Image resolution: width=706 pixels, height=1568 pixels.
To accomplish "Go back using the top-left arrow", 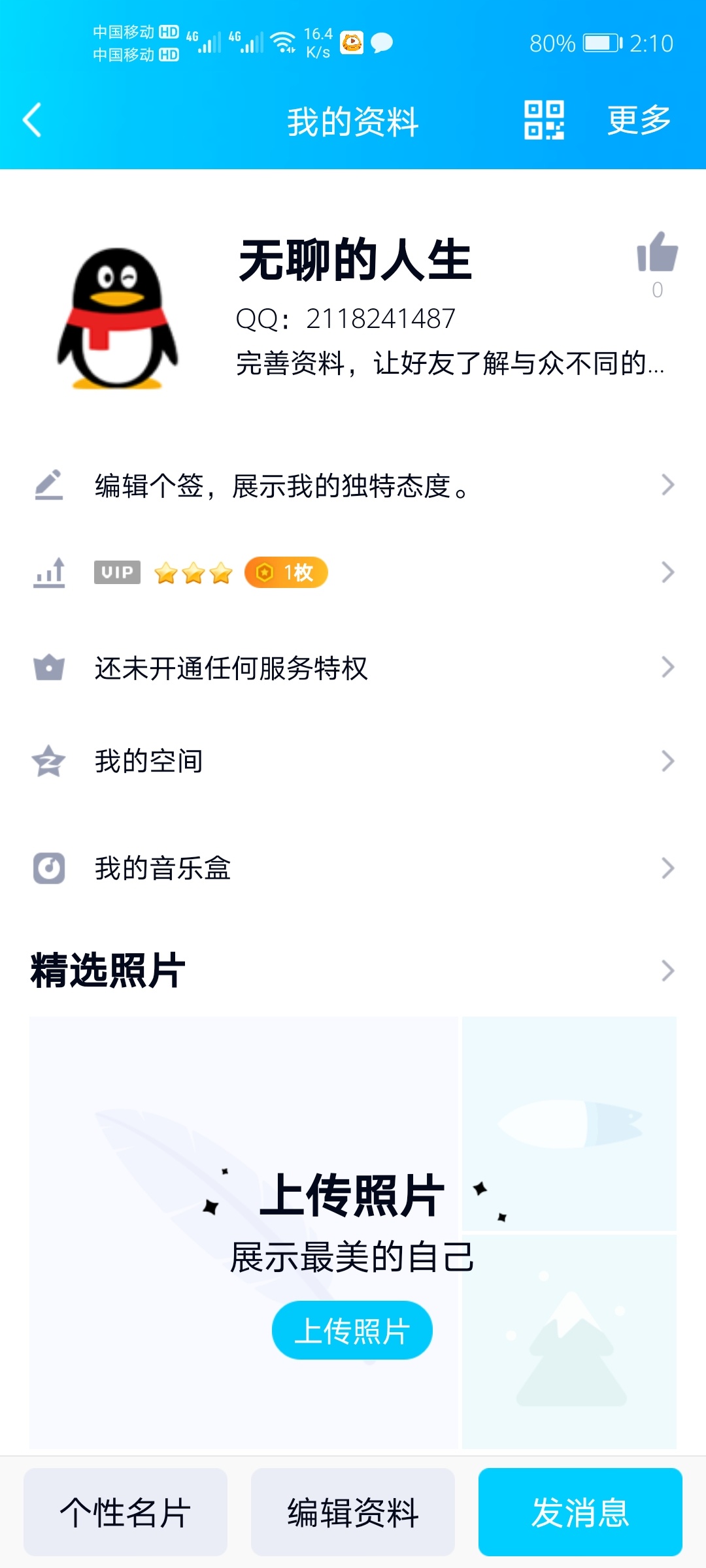I will 32,120.
